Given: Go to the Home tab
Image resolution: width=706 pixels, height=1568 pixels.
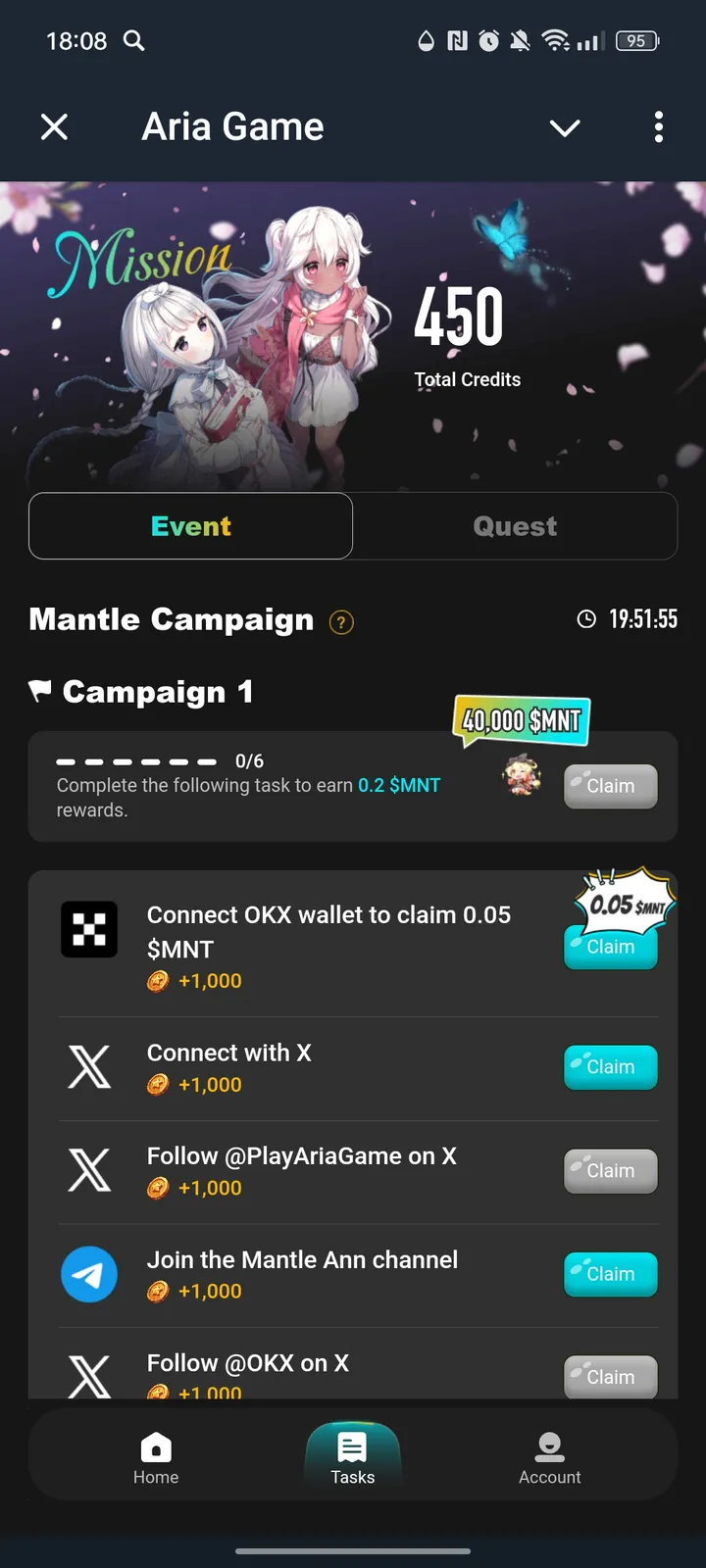Looking at the screenshot, I should pyautogui.click(x=156, y=1457).
